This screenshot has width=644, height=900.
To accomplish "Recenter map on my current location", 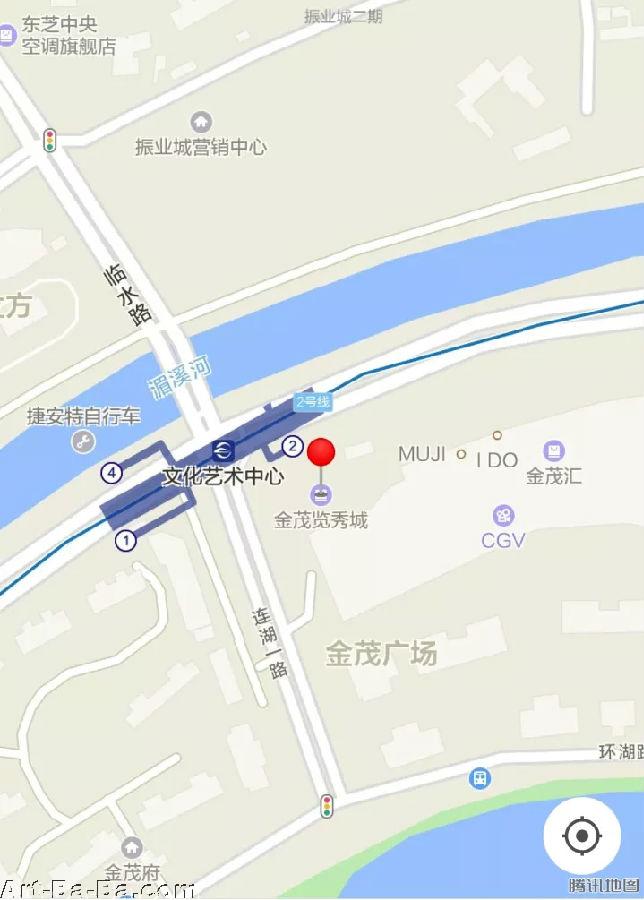I will (x=582, y=835).
